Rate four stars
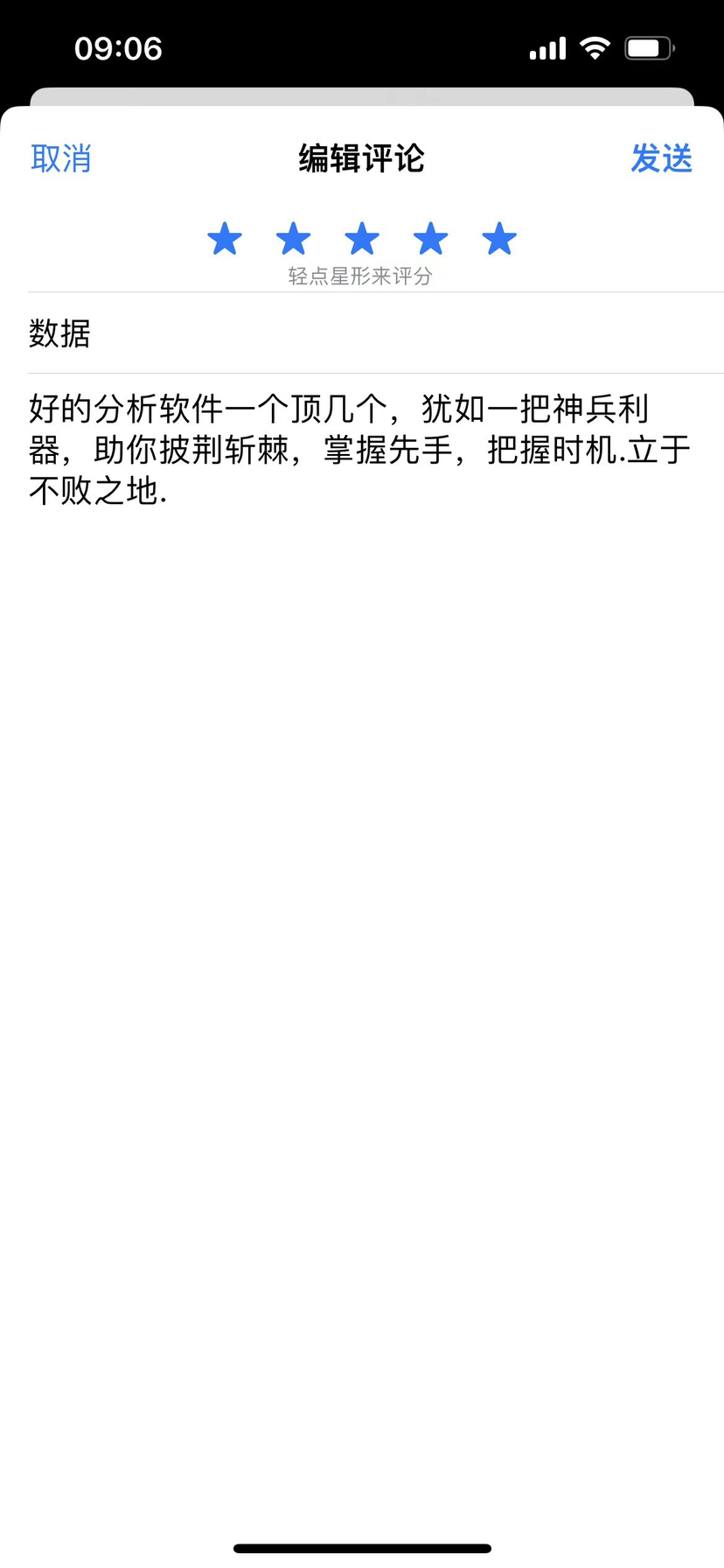Image resolution: width=724 pixels, height=1568 pixels. tap(431, 238)
